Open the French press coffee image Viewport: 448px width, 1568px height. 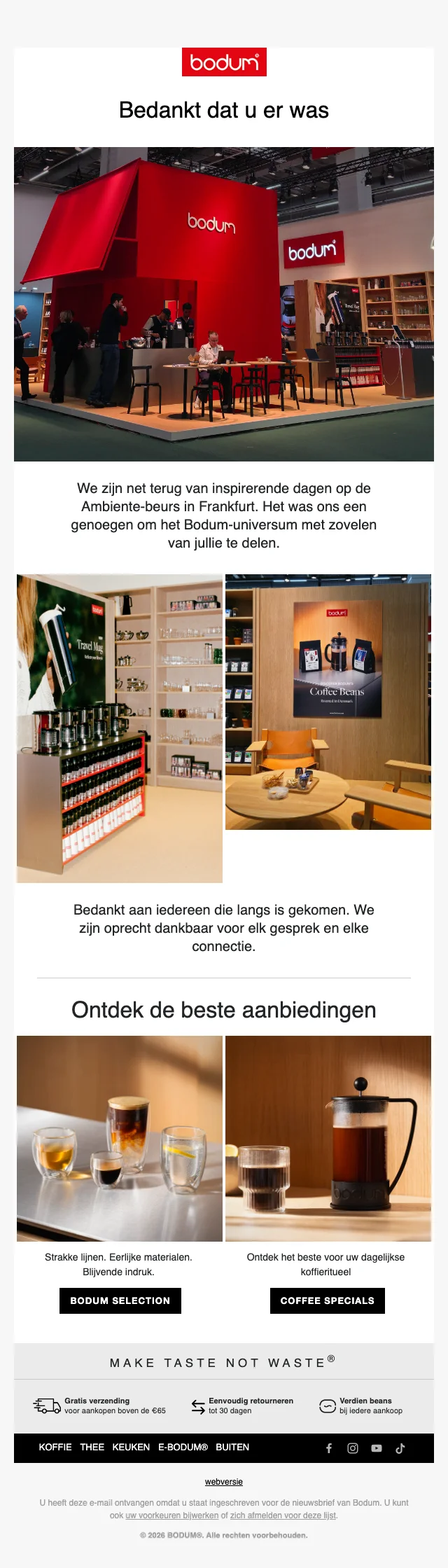(x=328, y=1138)
